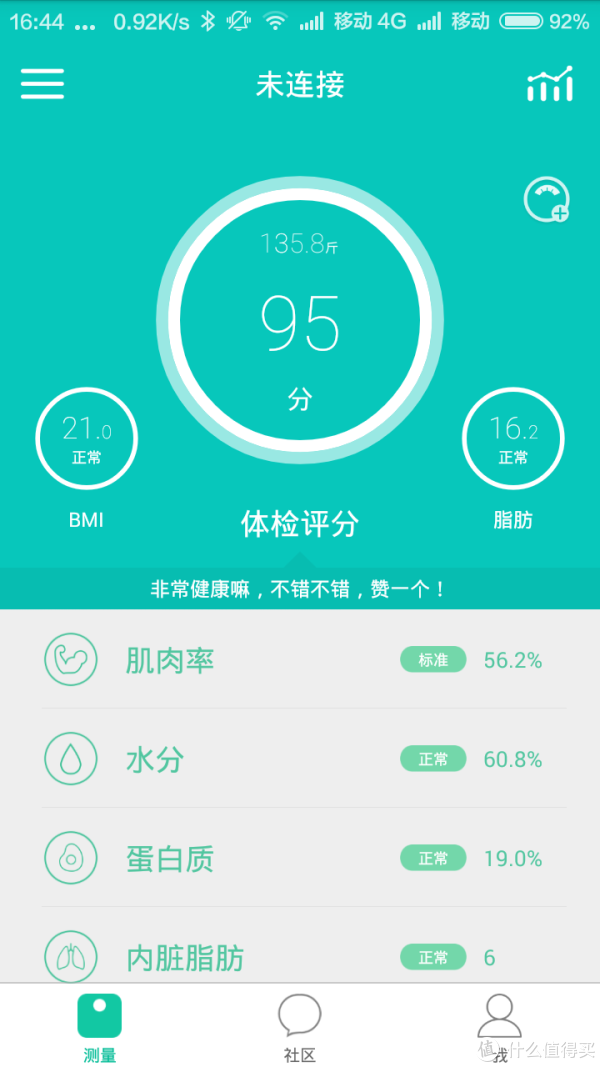
Task: Tap the add scale device icon
Action: click(x=546, y=199)
